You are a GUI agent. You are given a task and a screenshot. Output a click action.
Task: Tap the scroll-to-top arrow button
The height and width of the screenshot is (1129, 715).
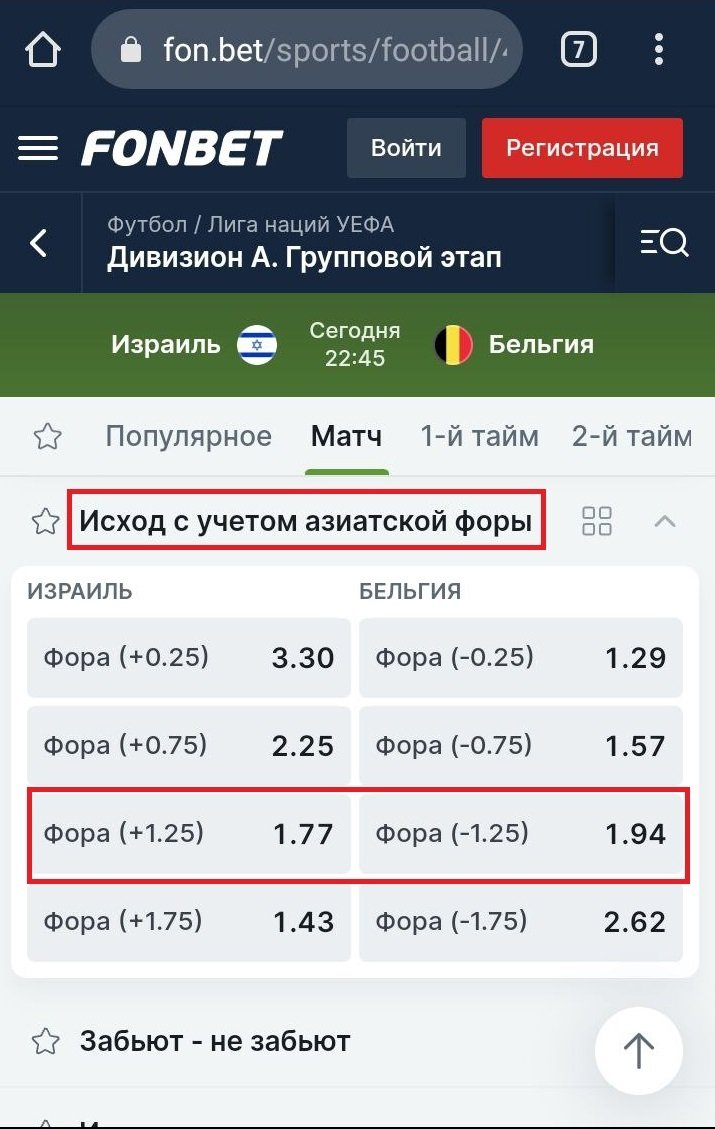(638, 1051)
